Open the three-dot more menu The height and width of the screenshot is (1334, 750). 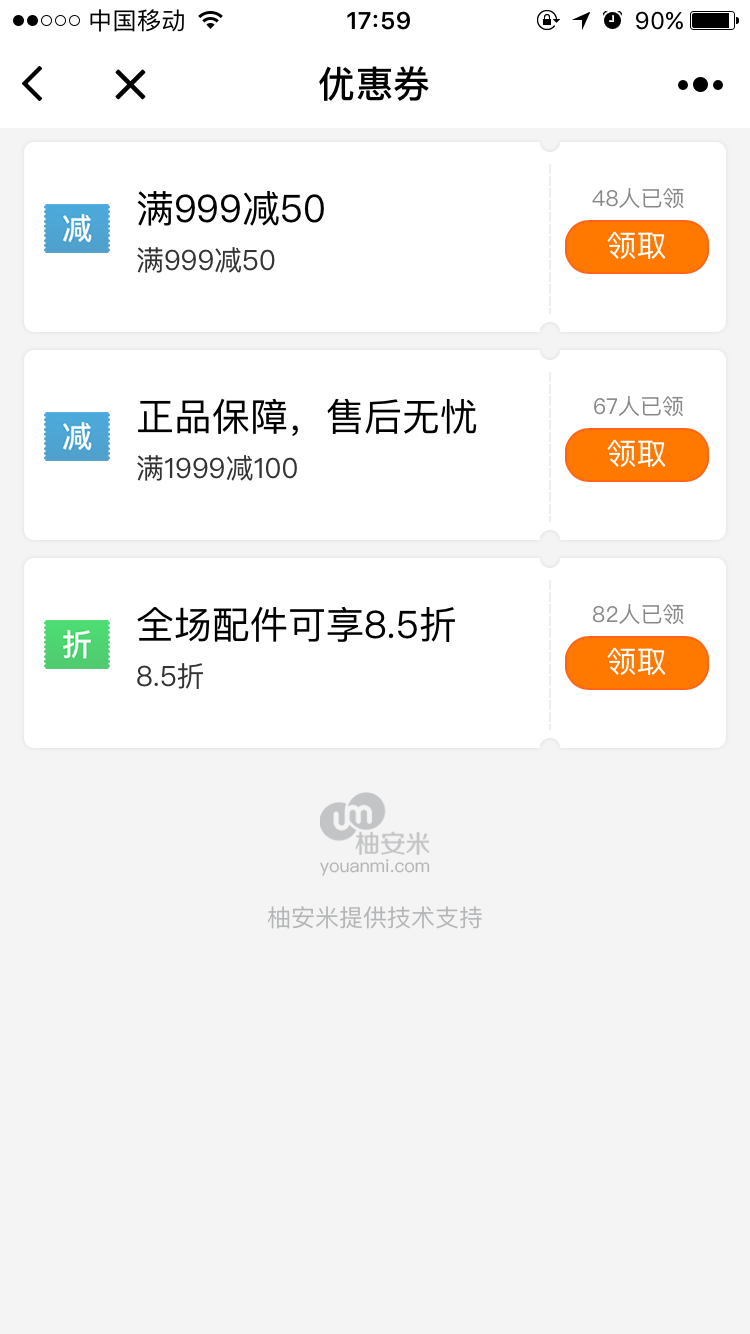[x=700, y=85]
